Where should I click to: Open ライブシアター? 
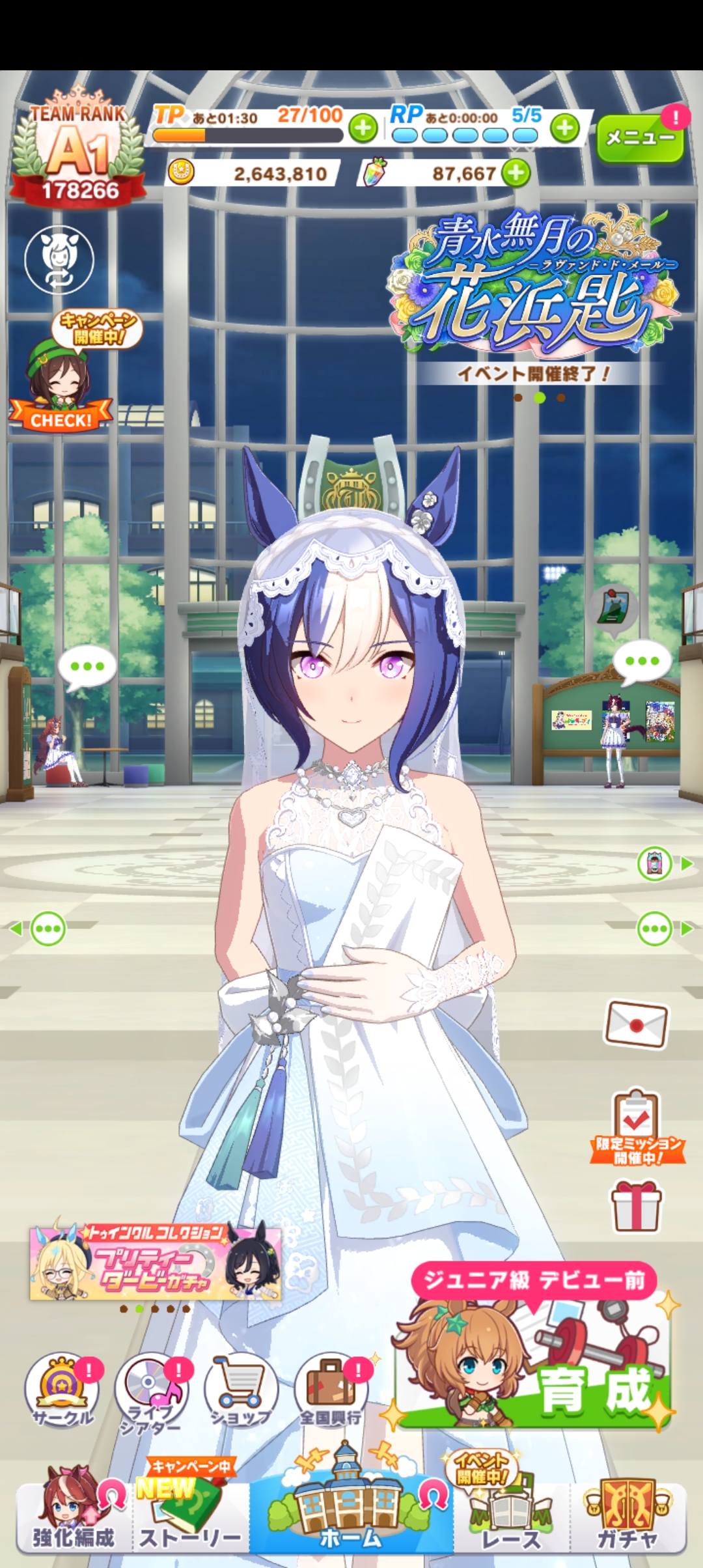coord(152,1390)
